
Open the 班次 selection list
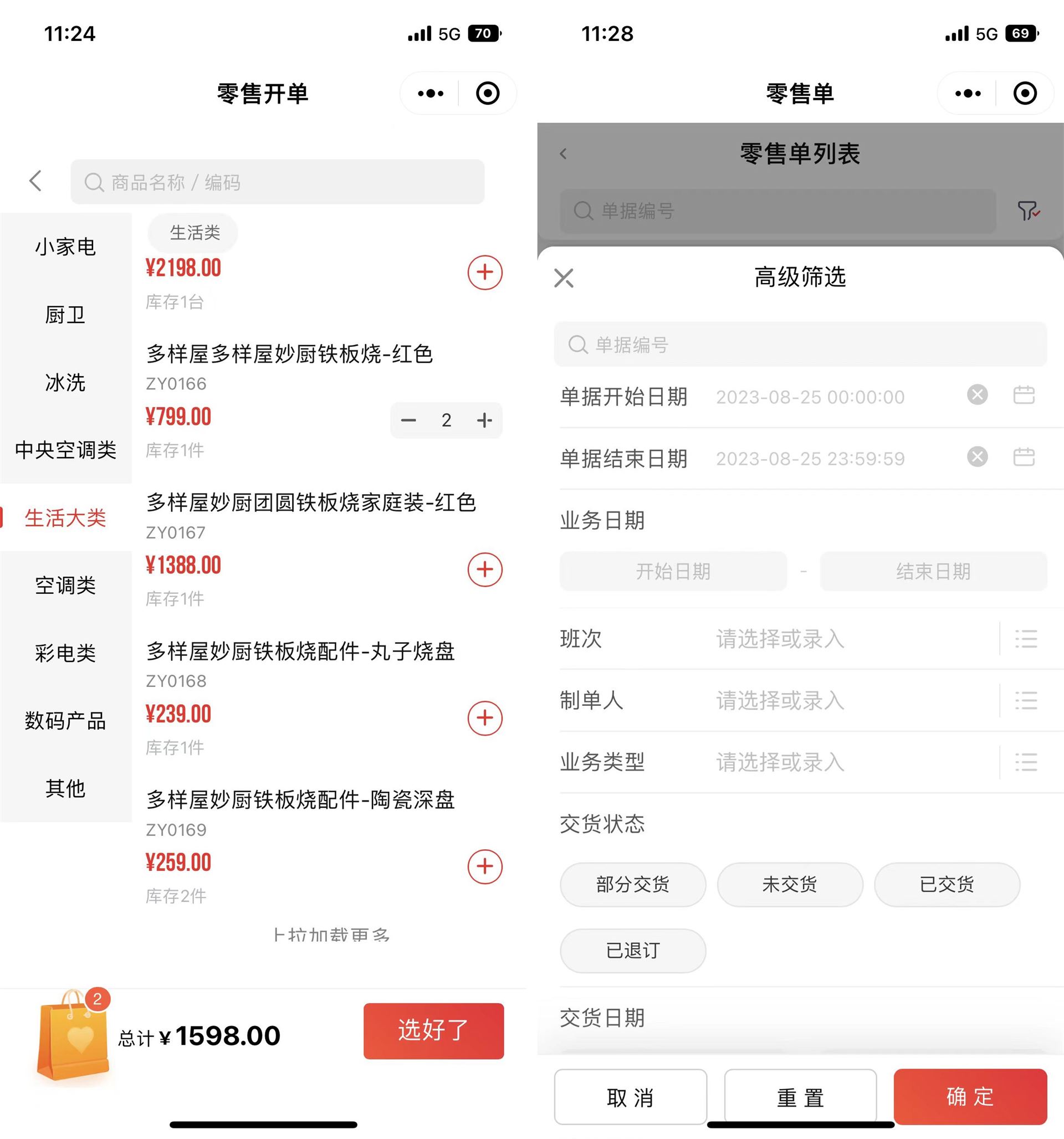(x=1026, y=638)
